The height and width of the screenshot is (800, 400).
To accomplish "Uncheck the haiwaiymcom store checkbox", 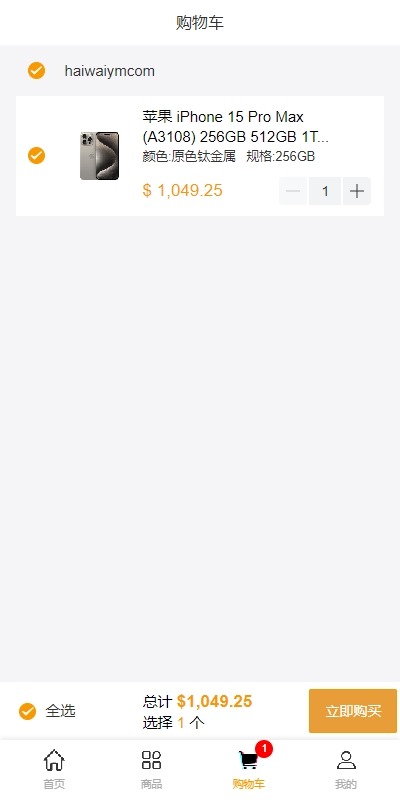I will point(36,71).
